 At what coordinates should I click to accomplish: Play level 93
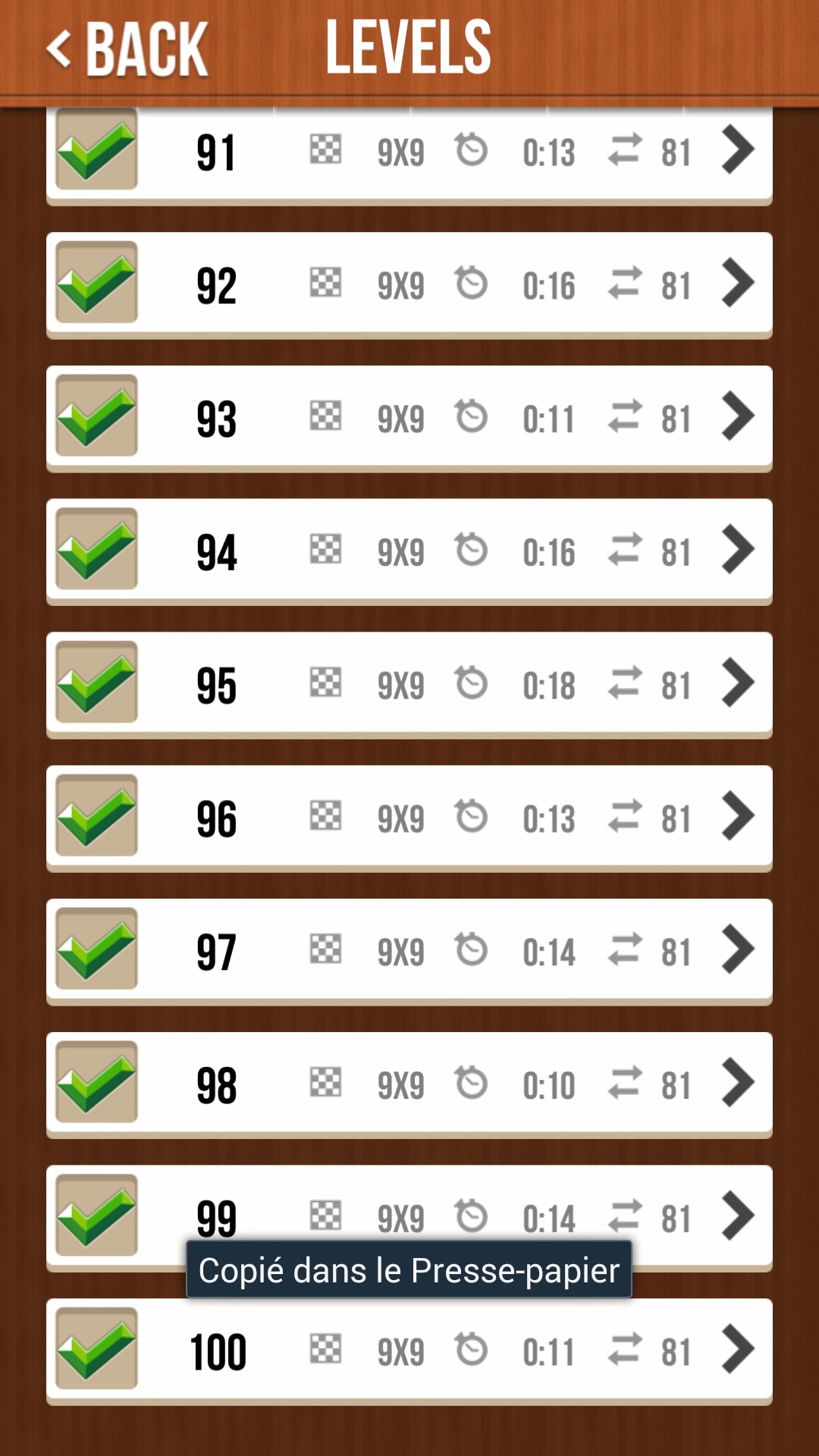pos(409,419)
